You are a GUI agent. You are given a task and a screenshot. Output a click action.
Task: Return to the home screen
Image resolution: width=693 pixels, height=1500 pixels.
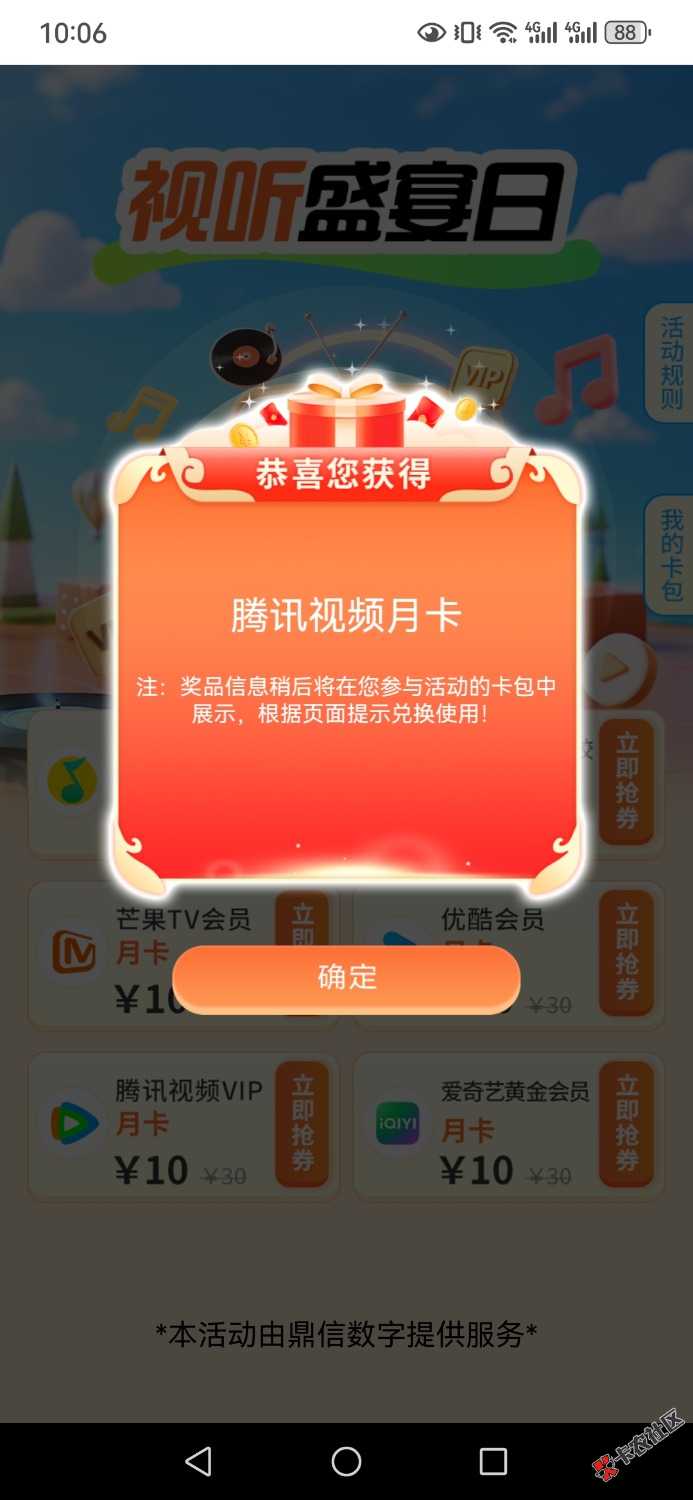coord(346,1461)
